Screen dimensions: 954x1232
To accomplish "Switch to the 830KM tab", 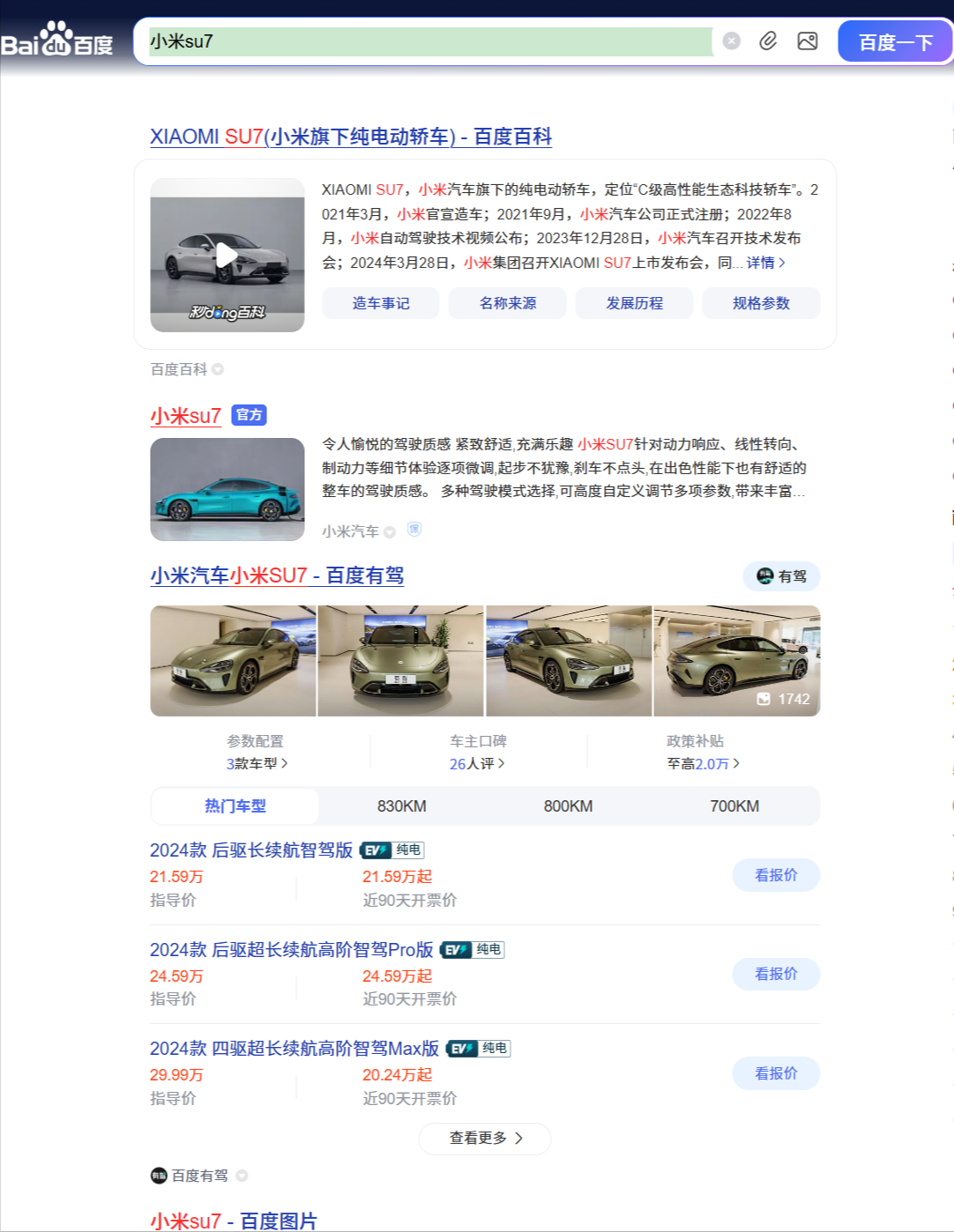I will pyautogui.click(x=402, y=806).
